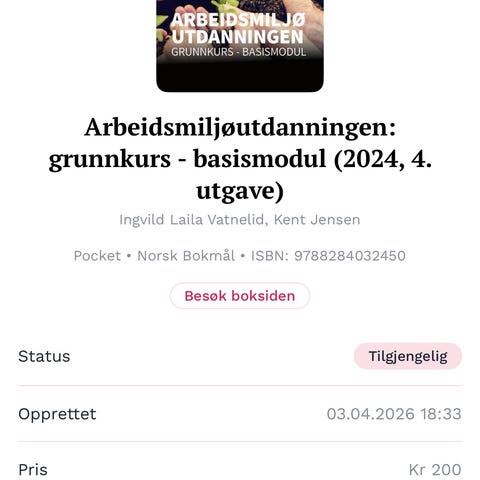Open the Arbeidsmiljøutdanningen book cover image
The height and width of the screenshot is (480, 480).
point(240,46)
